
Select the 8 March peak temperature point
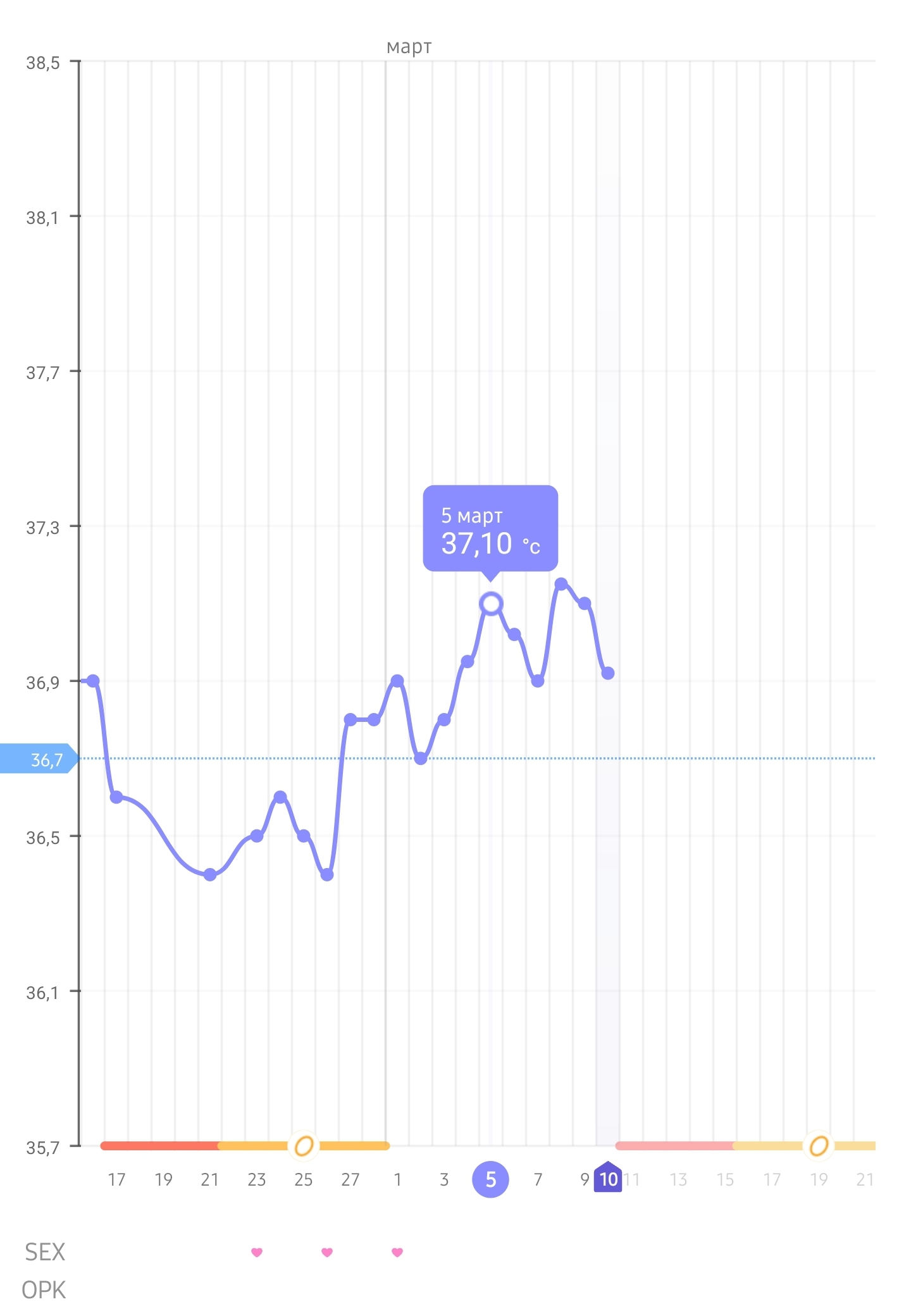[x=561, y=583]
